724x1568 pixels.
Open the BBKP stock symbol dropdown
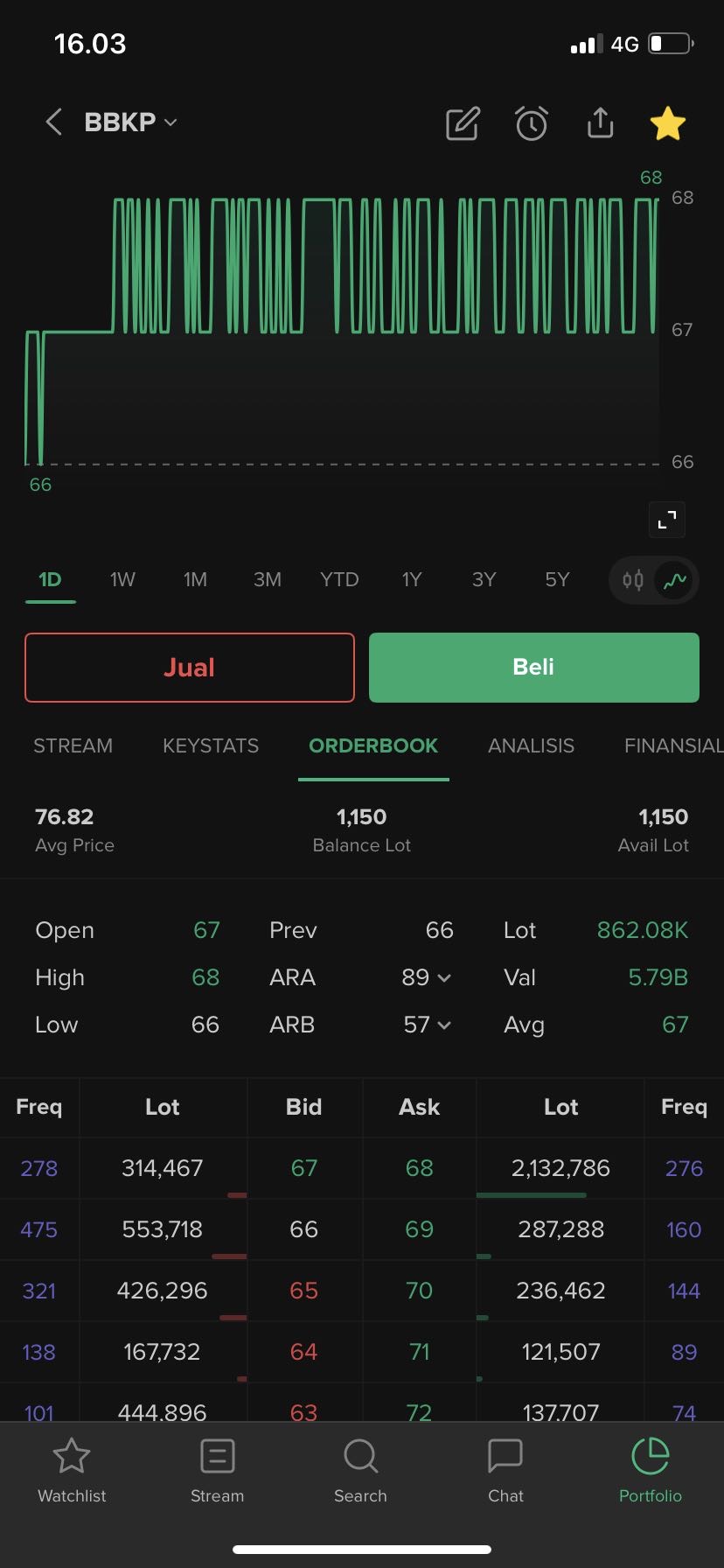(130, 122)
